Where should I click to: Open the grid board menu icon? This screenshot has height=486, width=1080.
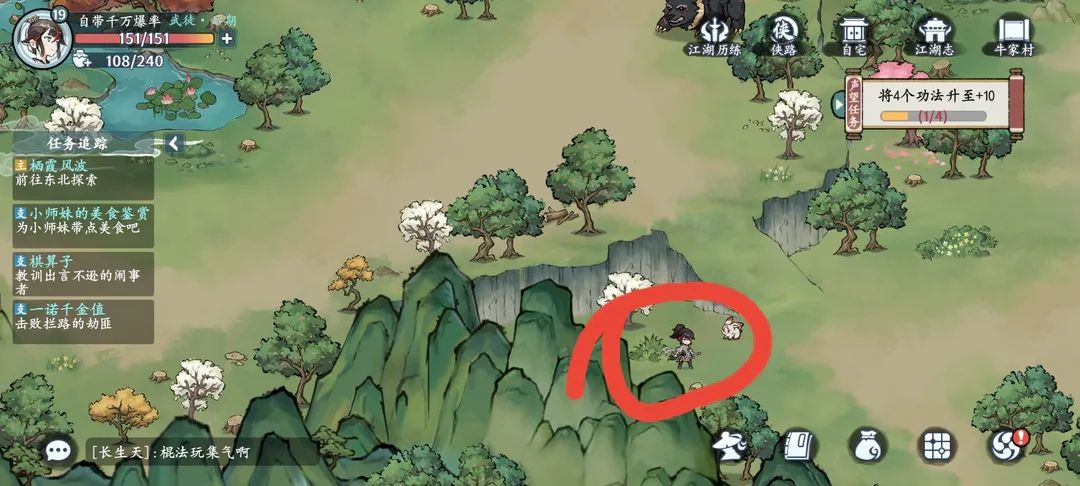[x=935, y=446]
